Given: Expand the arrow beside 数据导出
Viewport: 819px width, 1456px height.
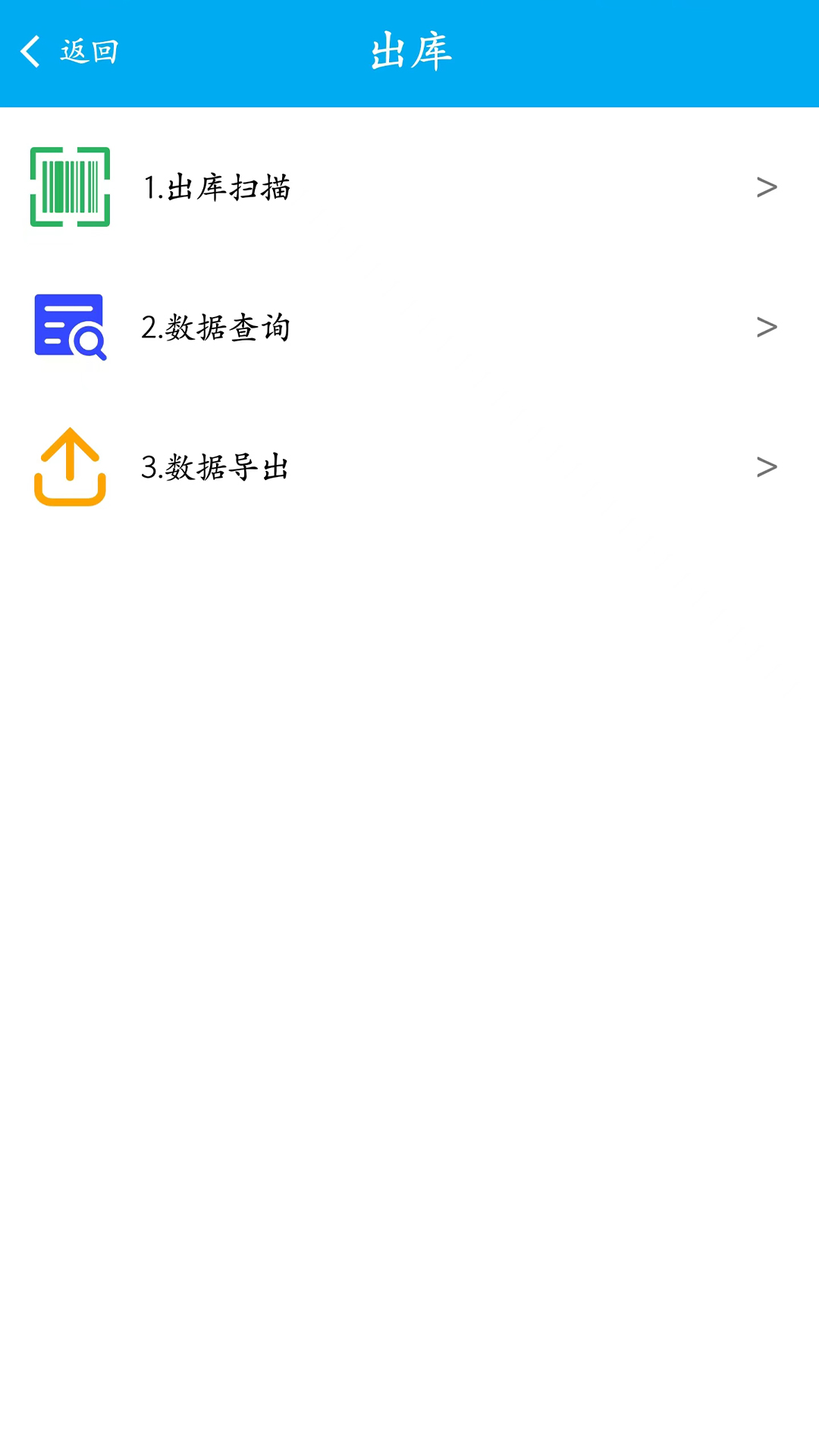Looking at the screenshot, I should (x=766, y=467).
